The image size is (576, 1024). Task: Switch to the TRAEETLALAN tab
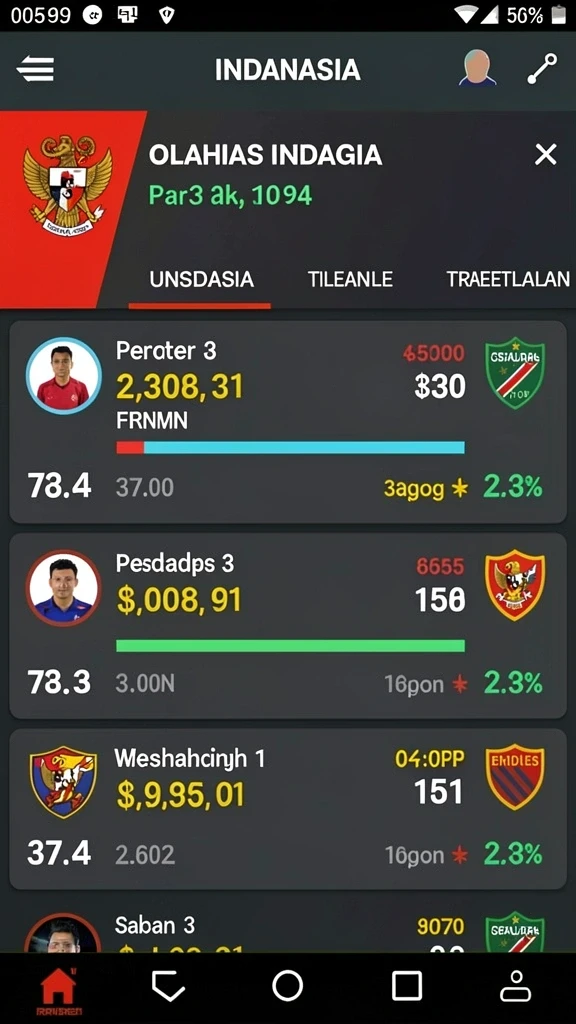(x=508, y=280)
